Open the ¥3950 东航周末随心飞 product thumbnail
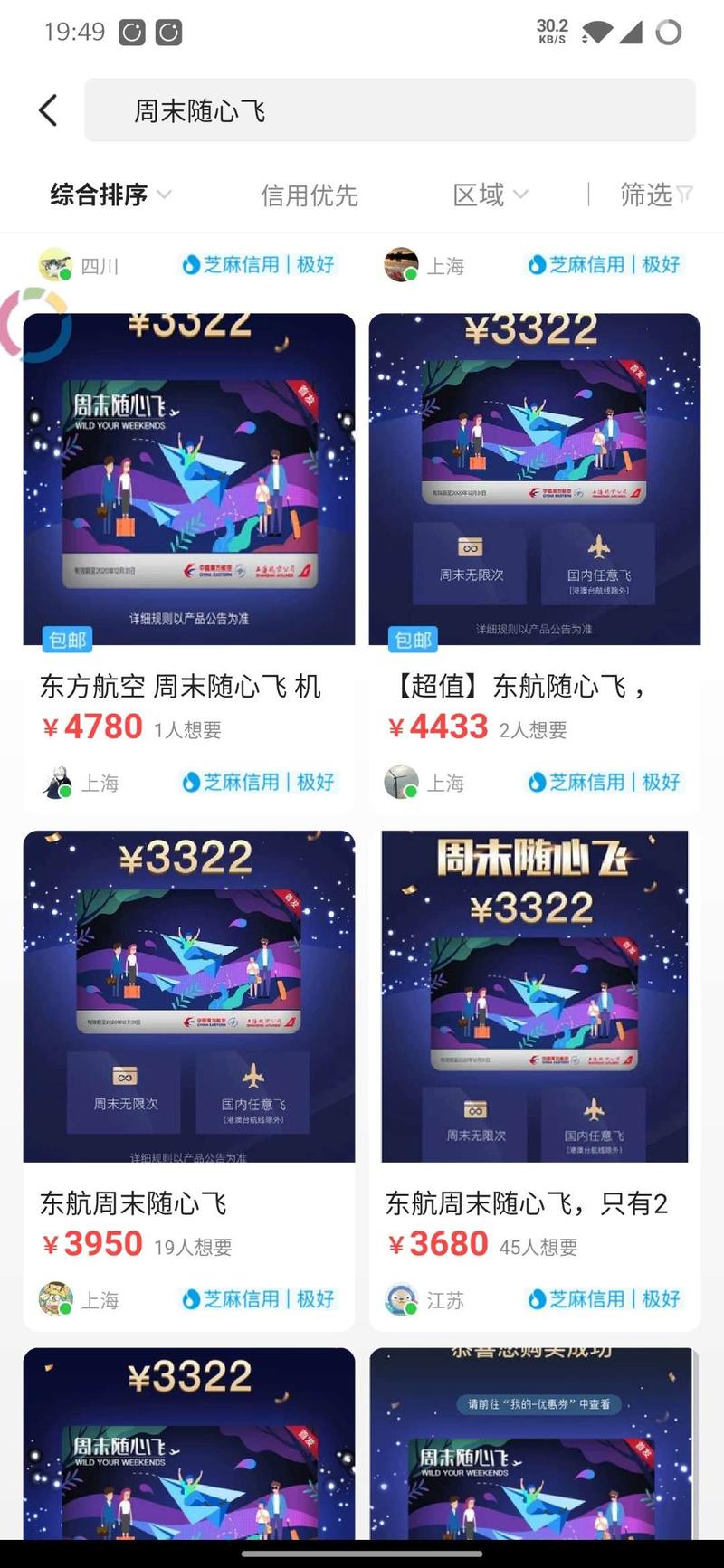Viewport: 724px width, 1568px height. pos(188,997)
